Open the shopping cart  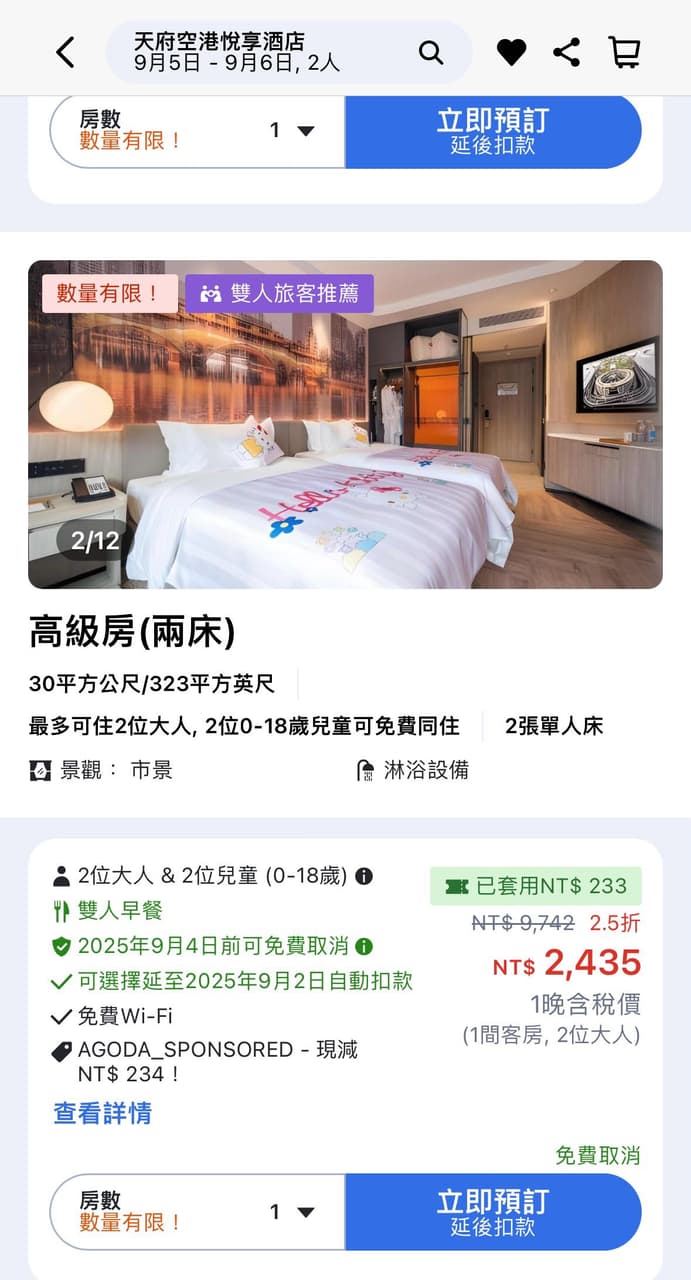[x=624, y=52]
